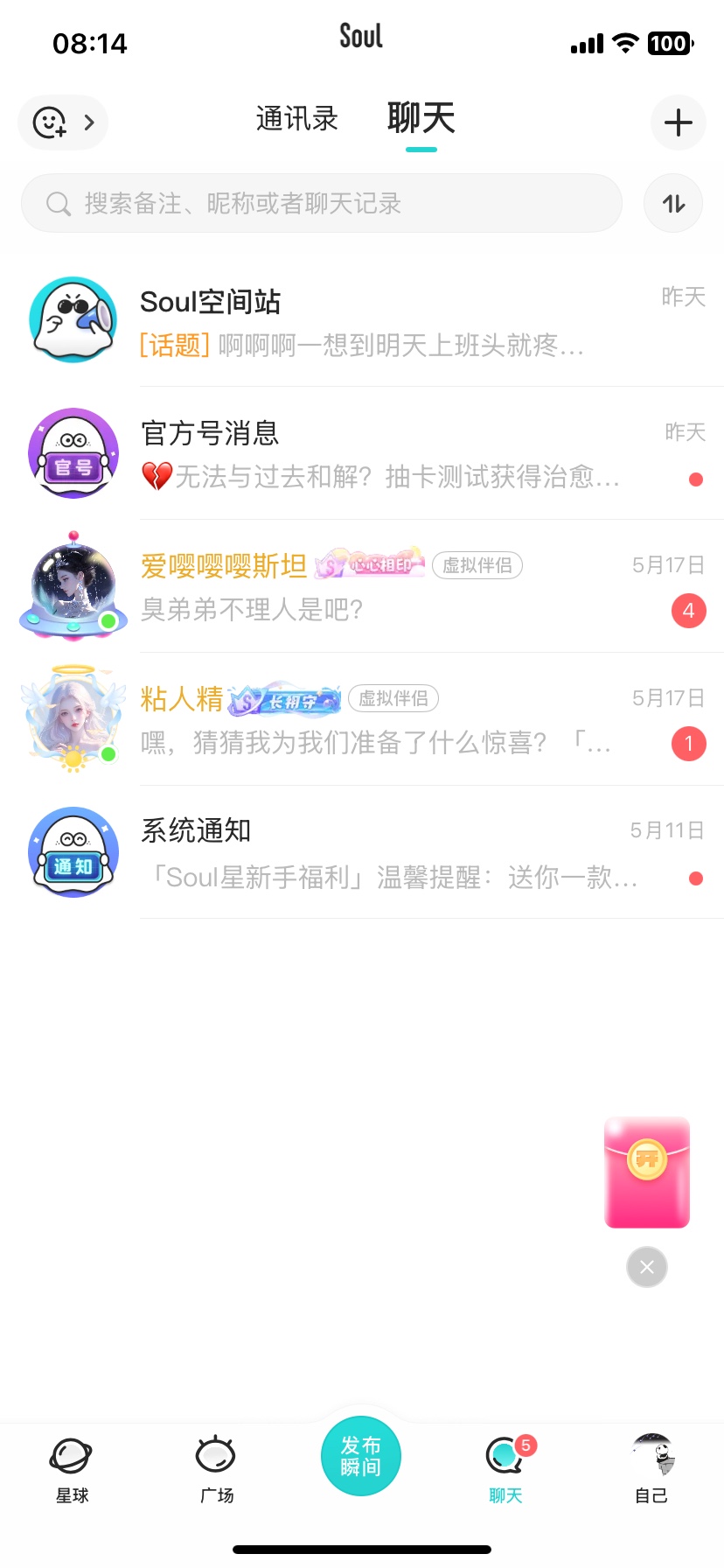
Task: Switch to the 通讯录 tab
Action: pos(297,119)
